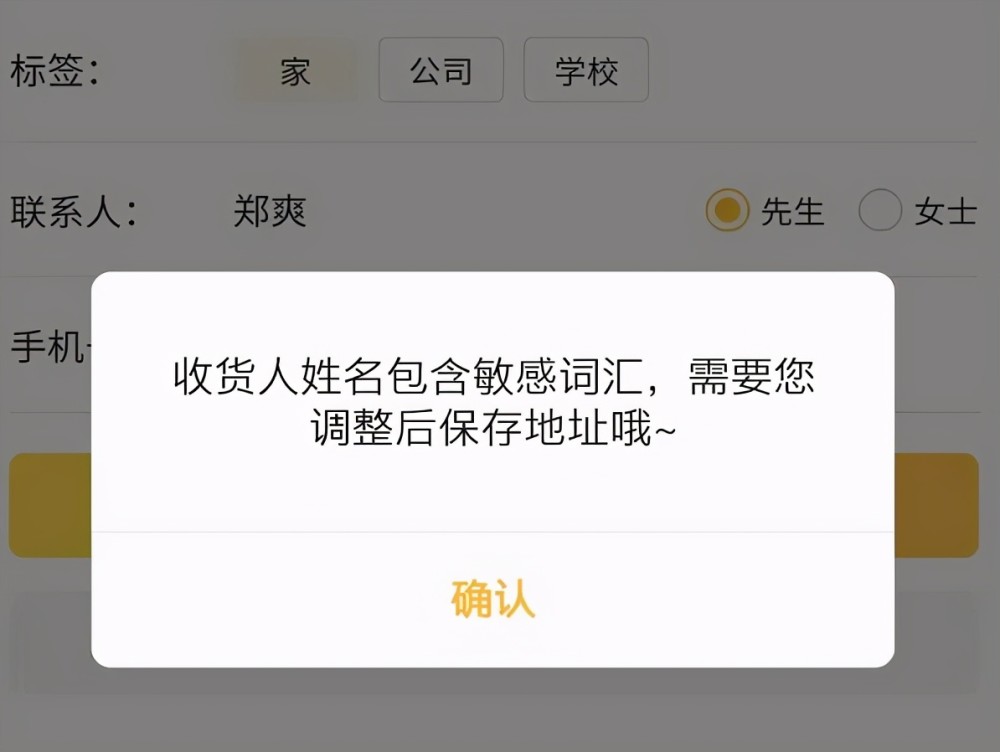Select the 先生 radio option
The width and height of the screenshot is (1000, 752).
click(727, 211)
